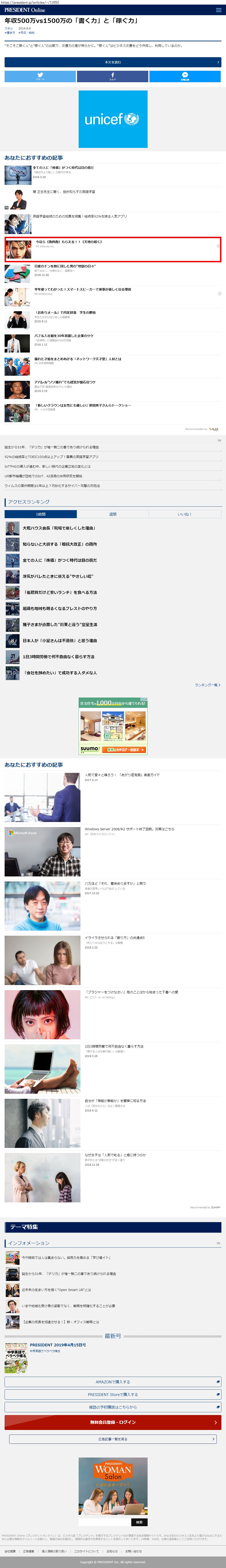Share the article via Messenger
Viewport: 226px width, 1568px height.
pyautogui.click(x=185, y=76)
